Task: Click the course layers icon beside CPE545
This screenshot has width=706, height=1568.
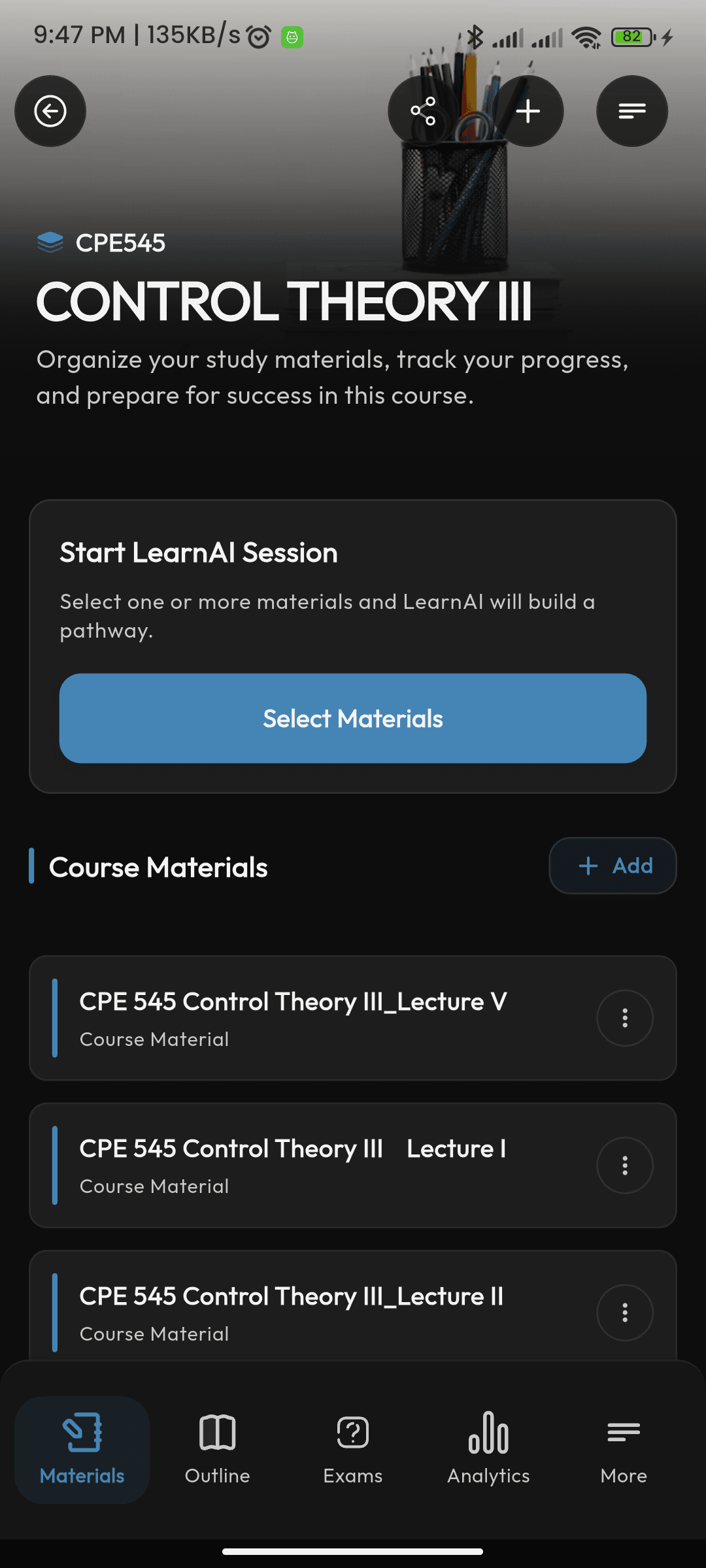Action: tap(50, 242)
